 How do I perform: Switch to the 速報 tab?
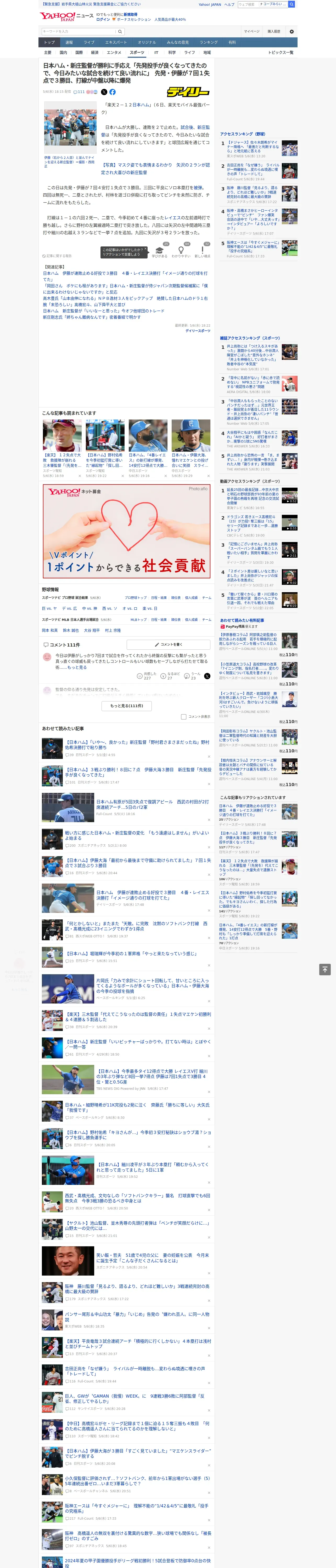pos(69,43)
